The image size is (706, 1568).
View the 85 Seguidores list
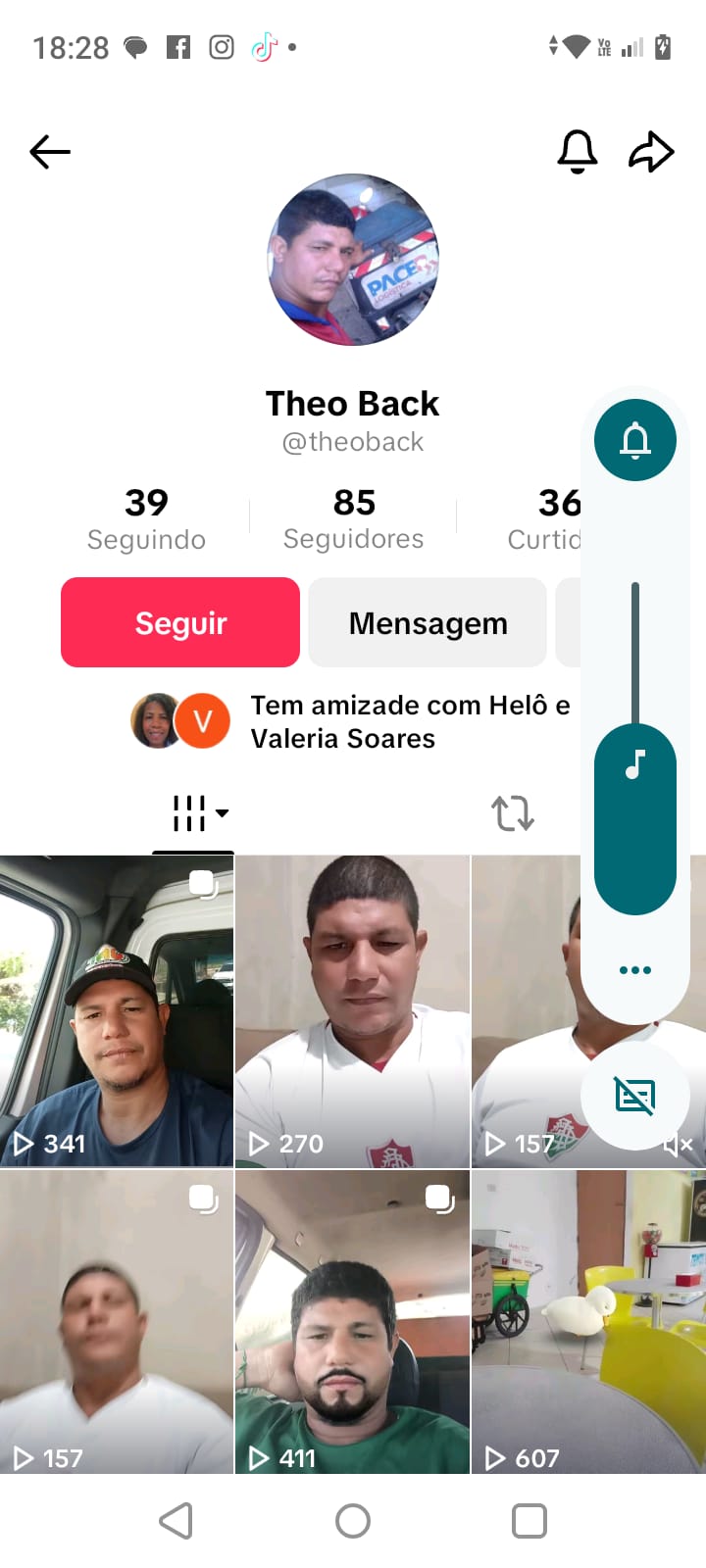coord(353,519)
